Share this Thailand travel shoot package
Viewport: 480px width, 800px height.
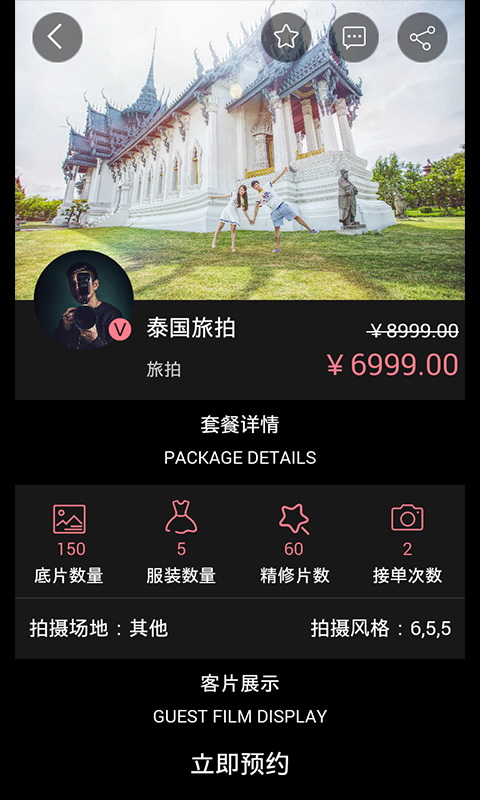point(422,37)
